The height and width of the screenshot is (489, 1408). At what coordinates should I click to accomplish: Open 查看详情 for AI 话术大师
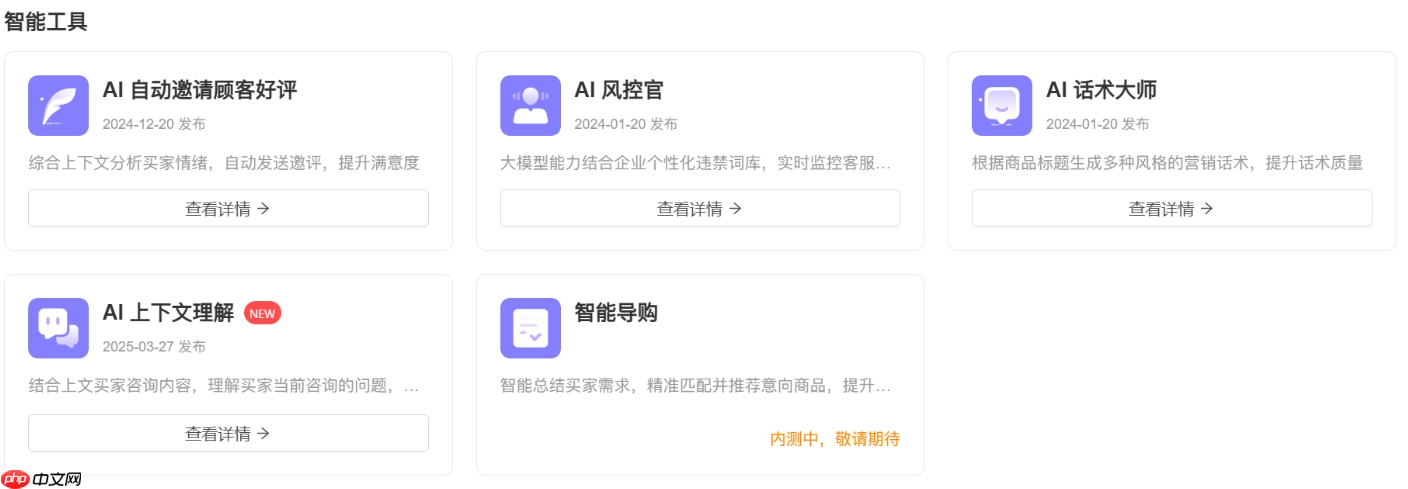pyautogui.click(x=1171, y=208)
